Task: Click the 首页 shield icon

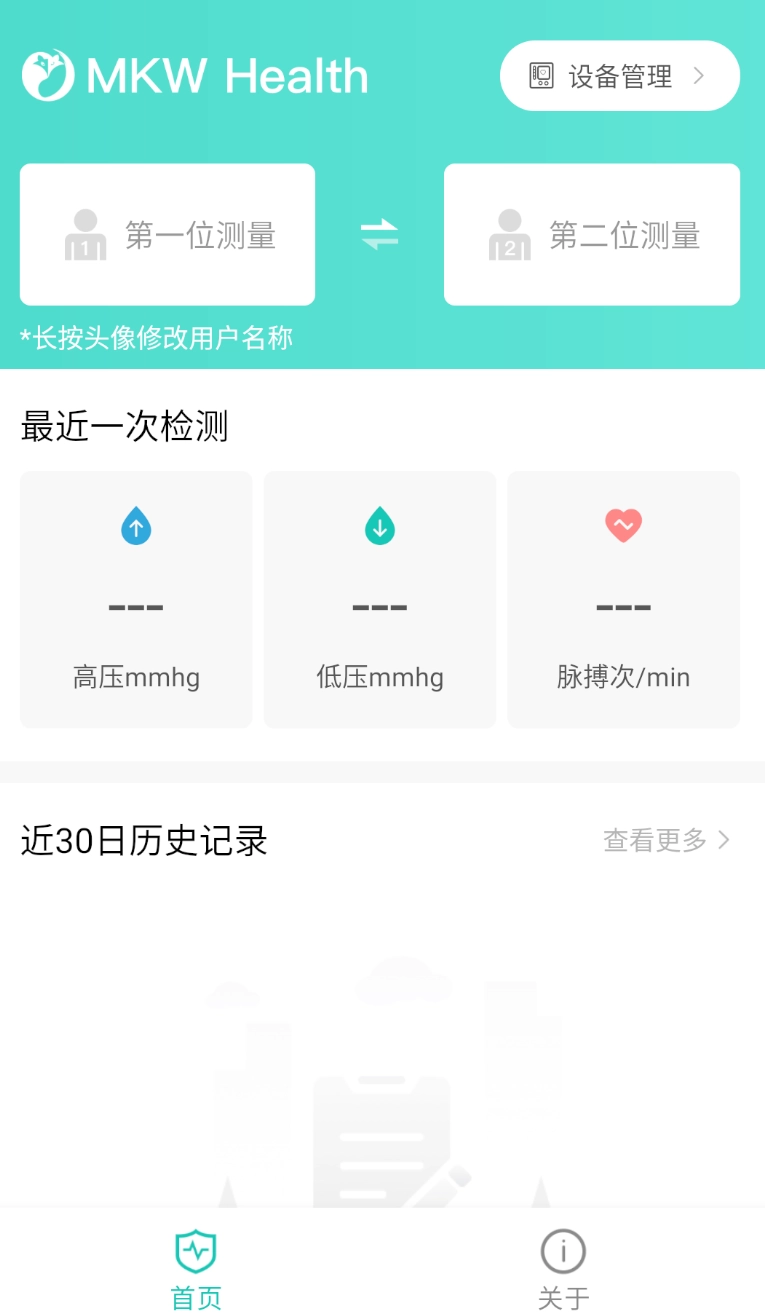Action: pyautogui.click(x=196, y=1249)
